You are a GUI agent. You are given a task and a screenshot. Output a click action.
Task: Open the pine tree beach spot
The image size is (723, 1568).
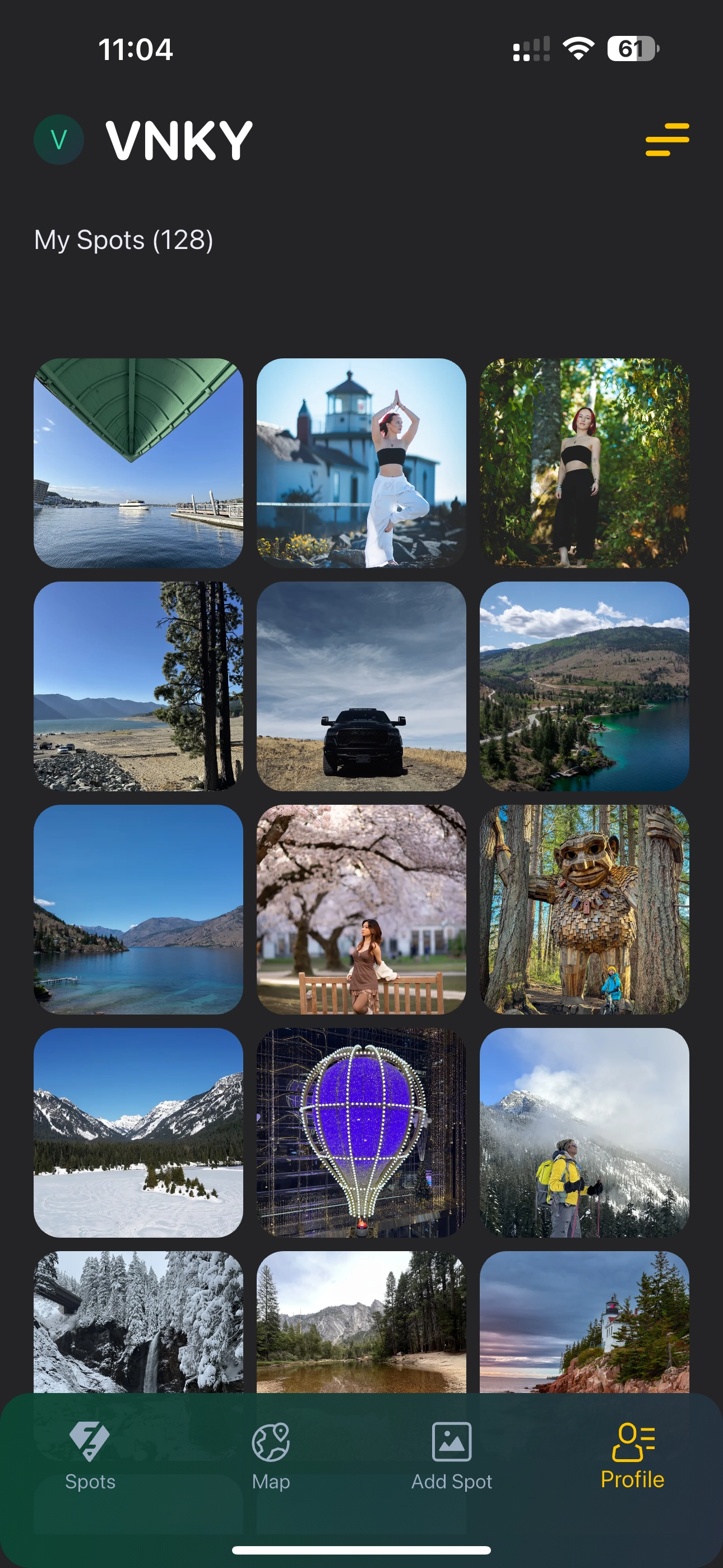pyautogui.click(x=138, y=686)
